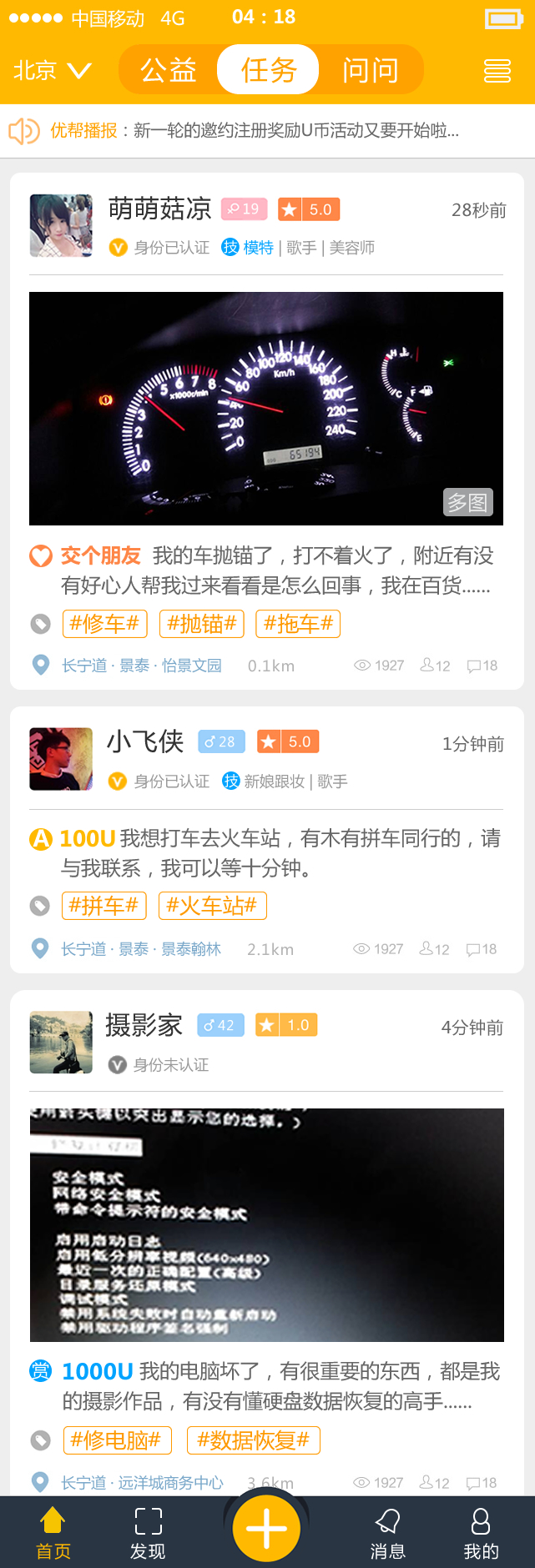
Task: Create a new post with the plus button
Action: pos(266,1528)
